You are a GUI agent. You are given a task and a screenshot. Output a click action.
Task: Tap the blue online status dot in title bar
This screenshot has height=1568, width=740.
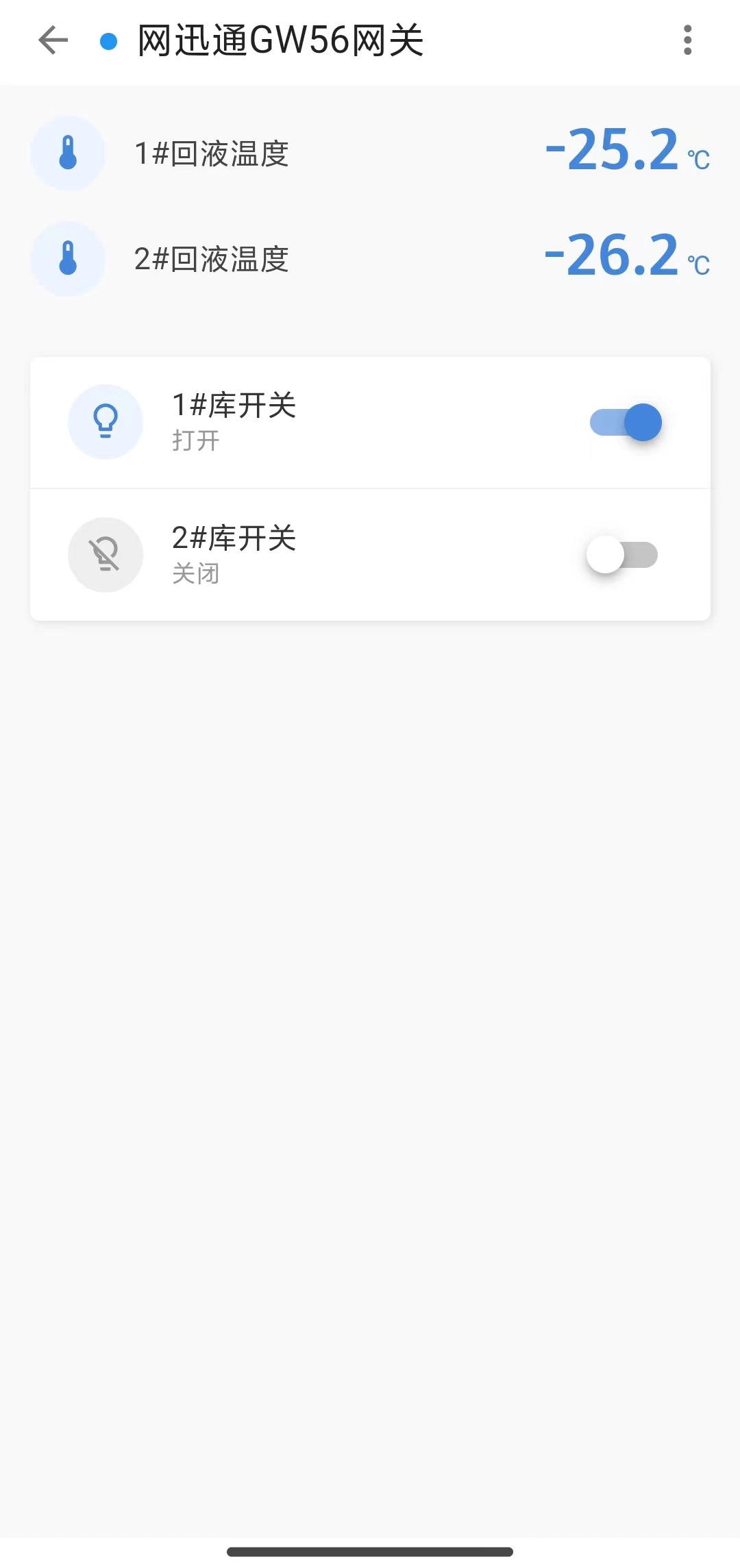(x=106, y=40)
